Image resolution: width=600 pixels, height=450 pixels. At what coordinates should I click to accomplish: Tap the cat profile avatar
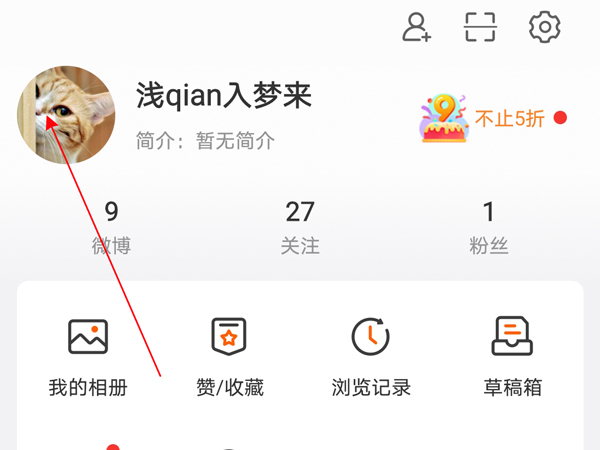(x=66, y=115)
